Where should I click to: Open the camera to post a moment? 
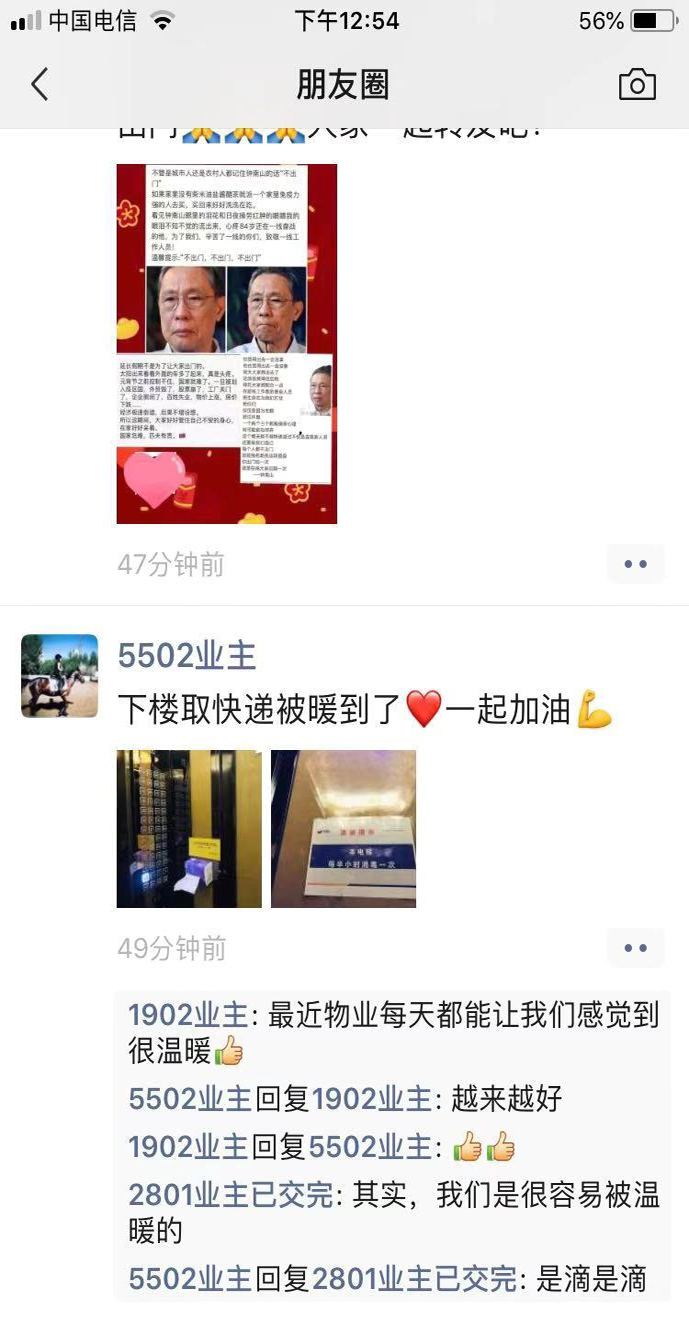[636, 84]
